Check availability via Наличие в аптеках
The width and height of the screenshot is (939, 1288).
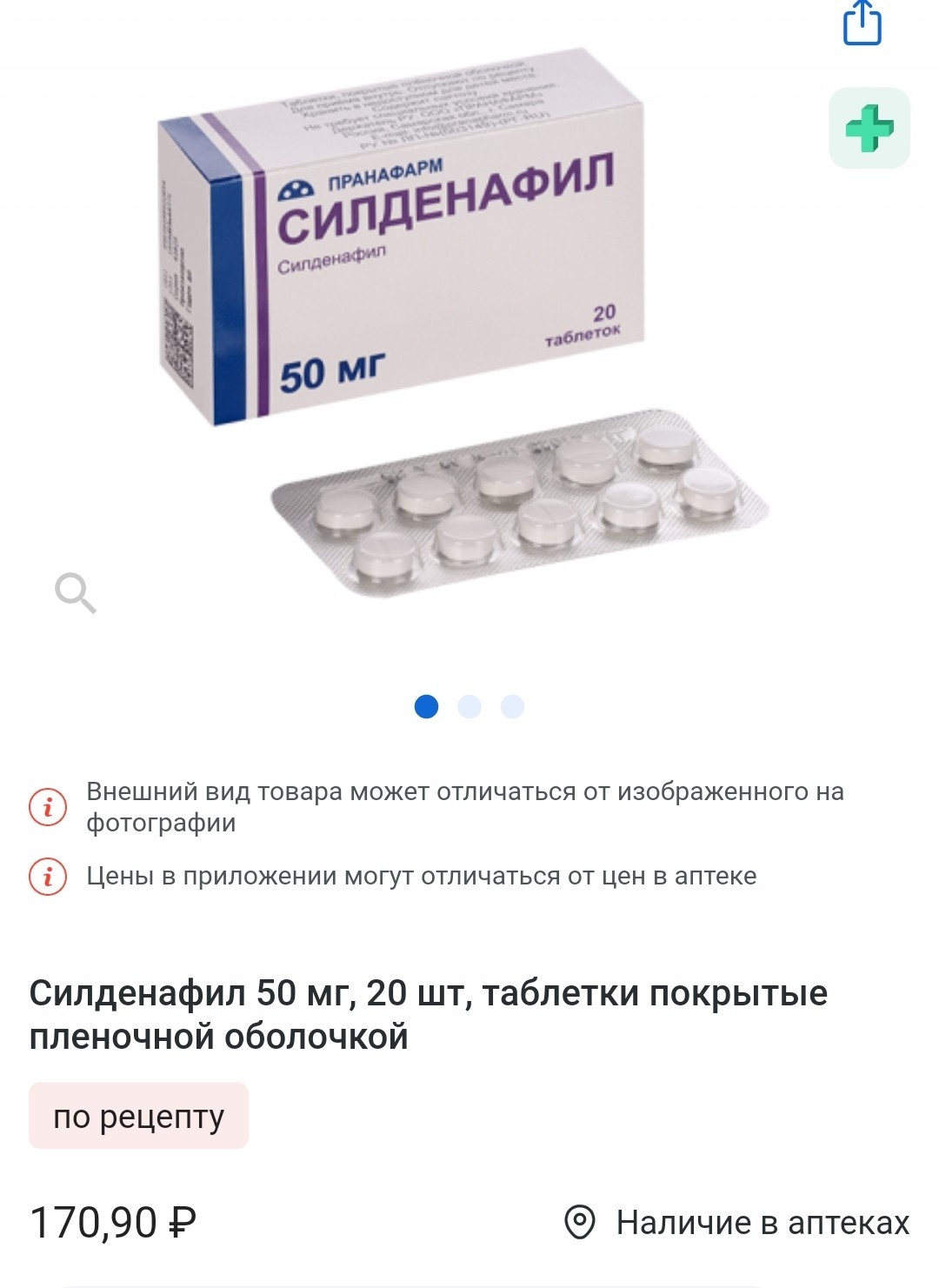pyautogui.click(x=737, y=1222)
